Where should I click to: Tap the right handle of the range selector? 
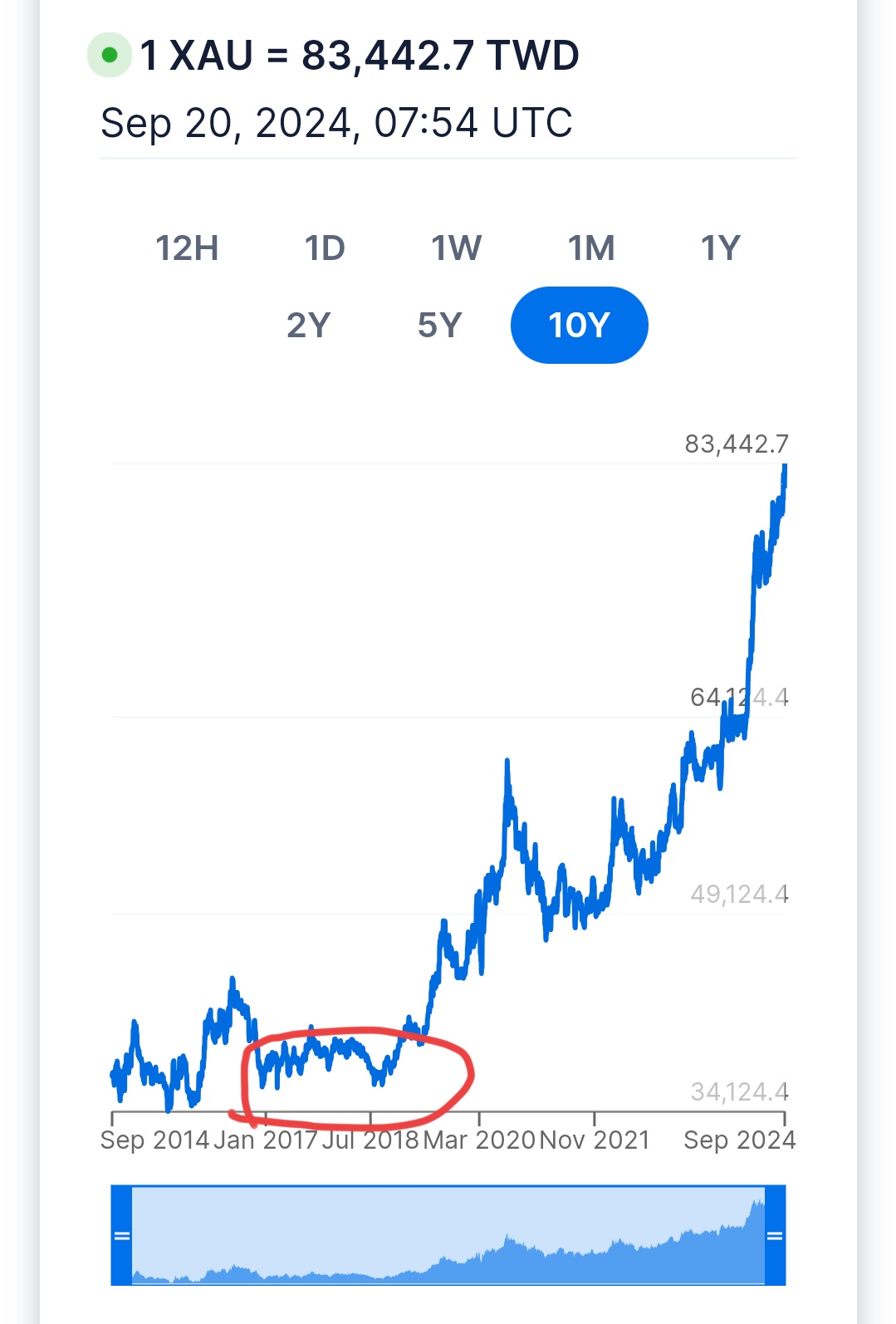(775, 1236)
